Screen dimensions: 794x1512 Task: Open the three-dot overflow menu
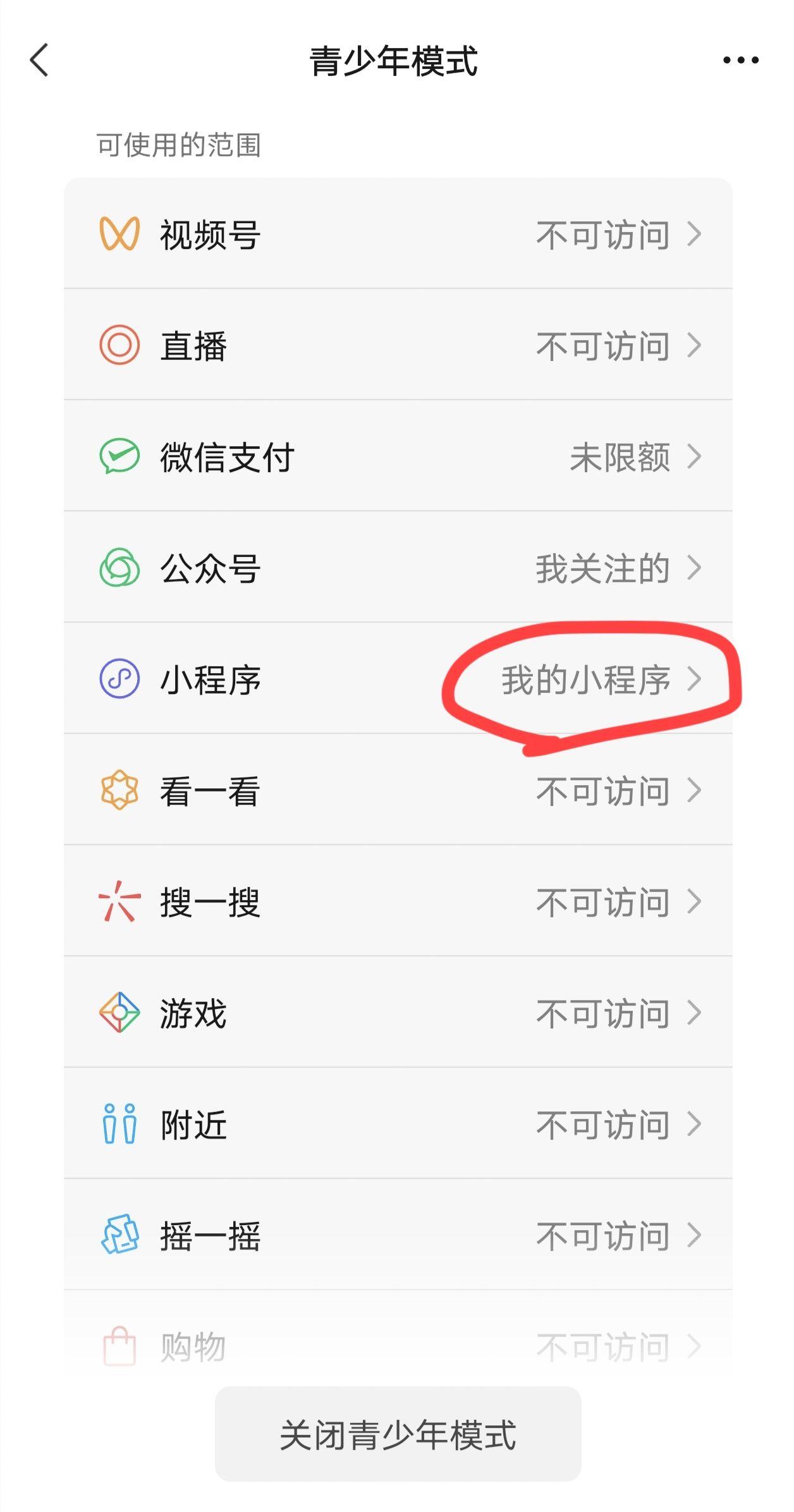[x=740, y=61]
